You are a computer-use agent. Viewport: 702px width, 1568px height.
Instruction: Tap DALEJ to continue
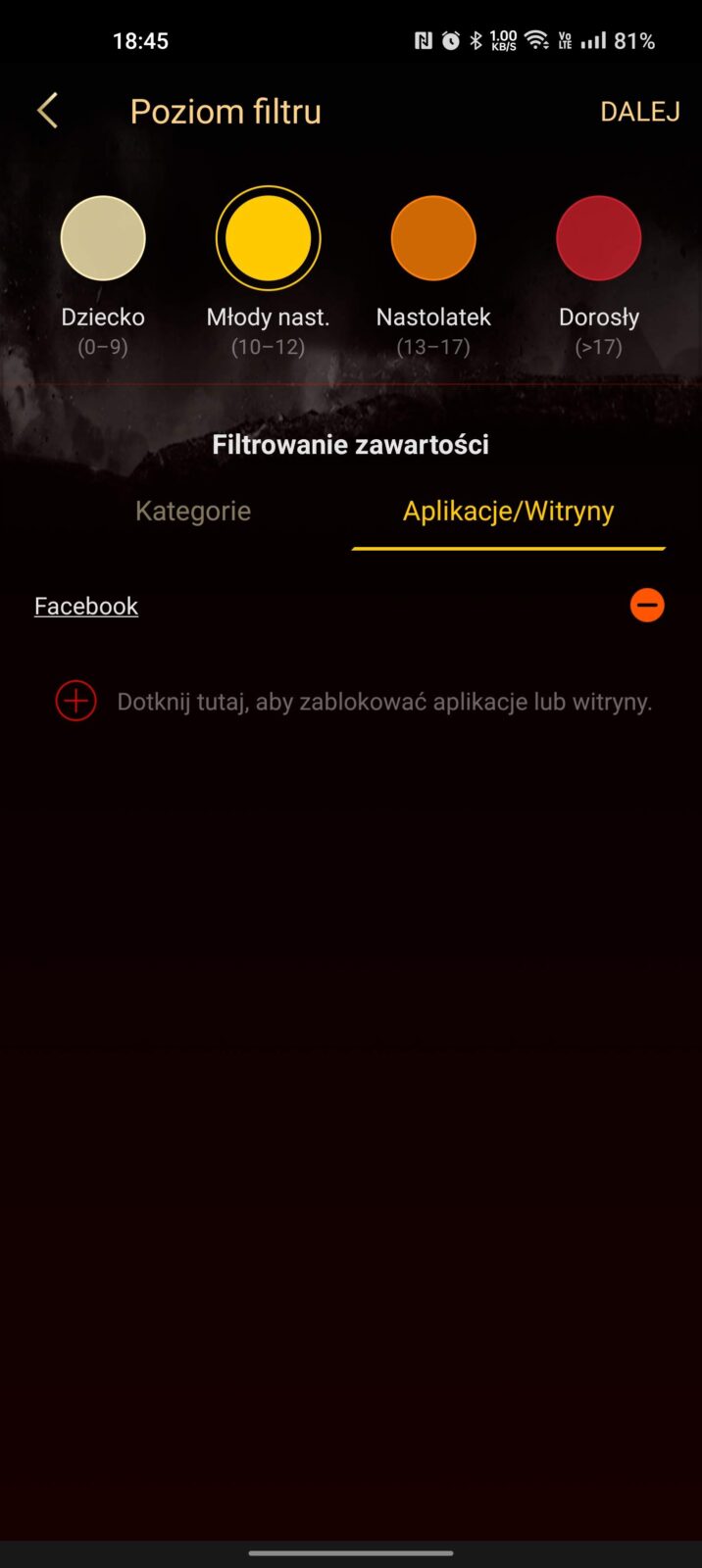pyautogui.click(x=639, y=112)
